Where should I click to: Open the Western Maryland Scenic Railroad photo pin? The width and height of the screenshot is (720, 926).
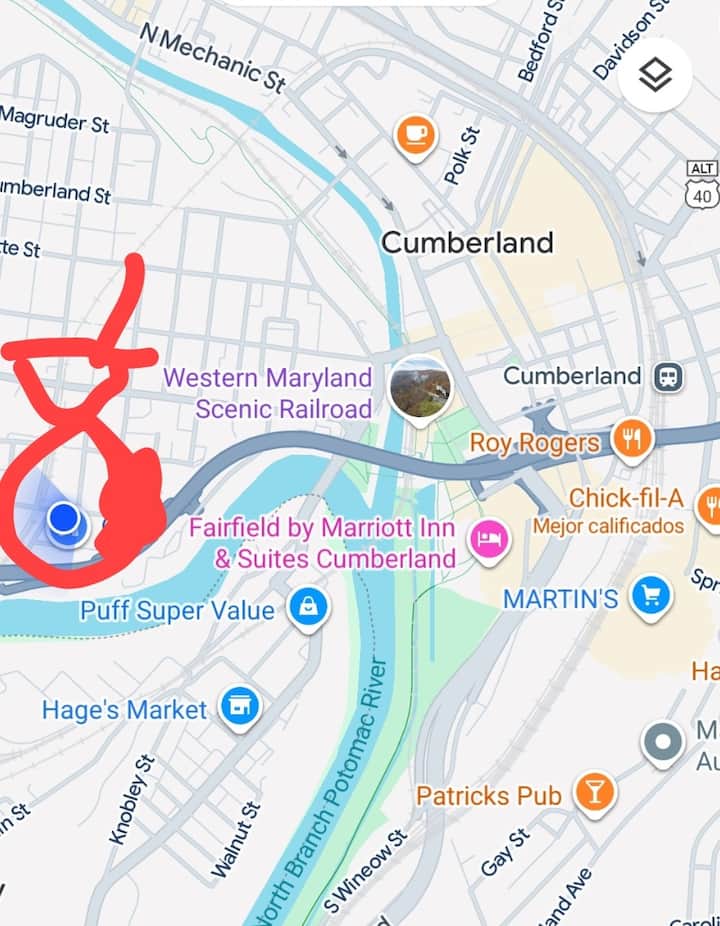[420, 389]
